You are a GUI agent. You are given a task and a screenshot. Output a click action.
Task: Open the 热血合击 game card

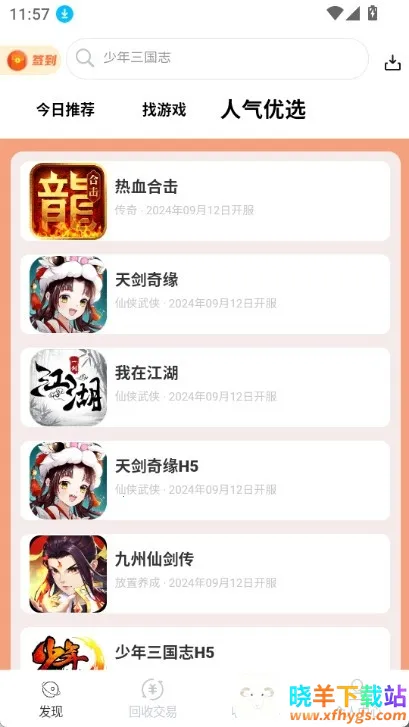pyautogui.click(x=205, y=201)
